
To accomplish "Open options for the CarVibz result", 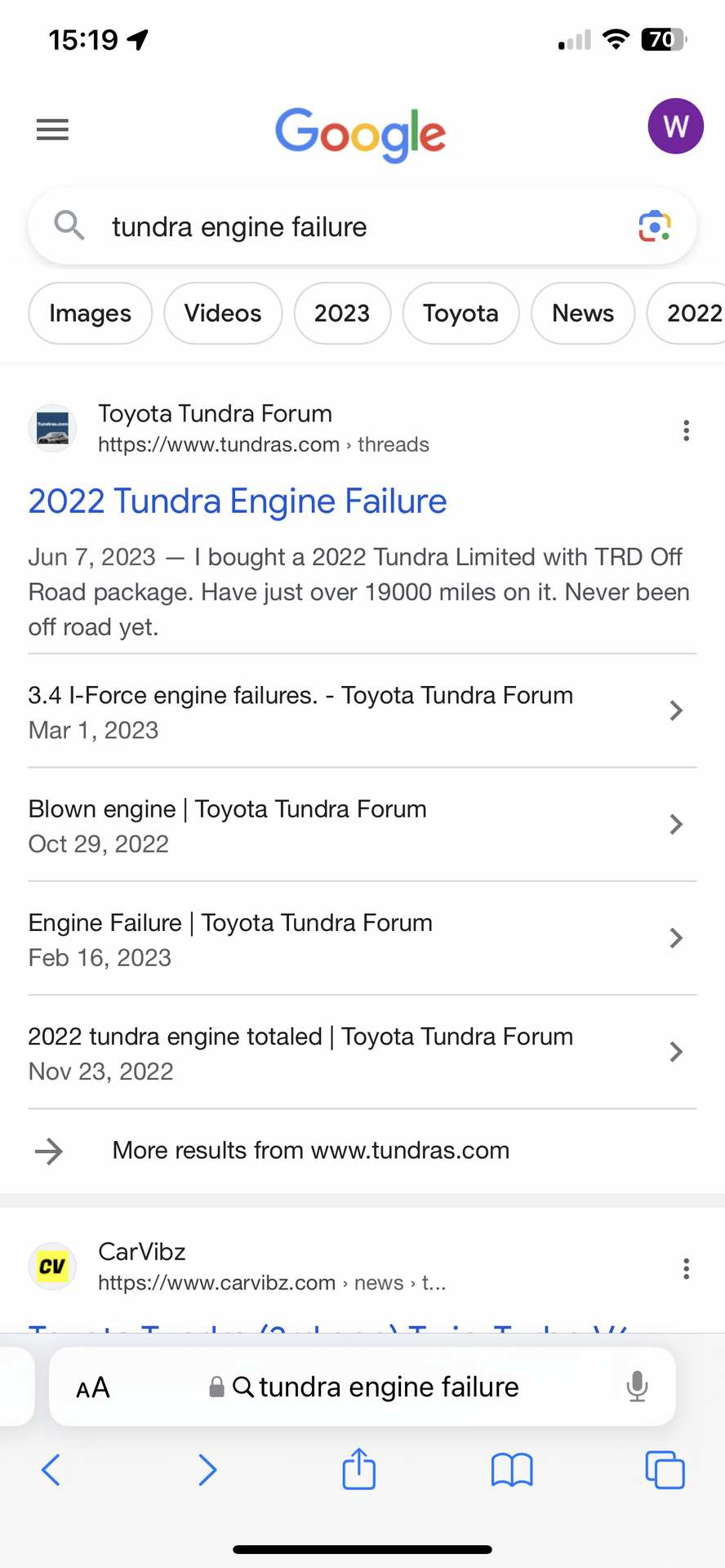I will click(x=686, y=1268).
